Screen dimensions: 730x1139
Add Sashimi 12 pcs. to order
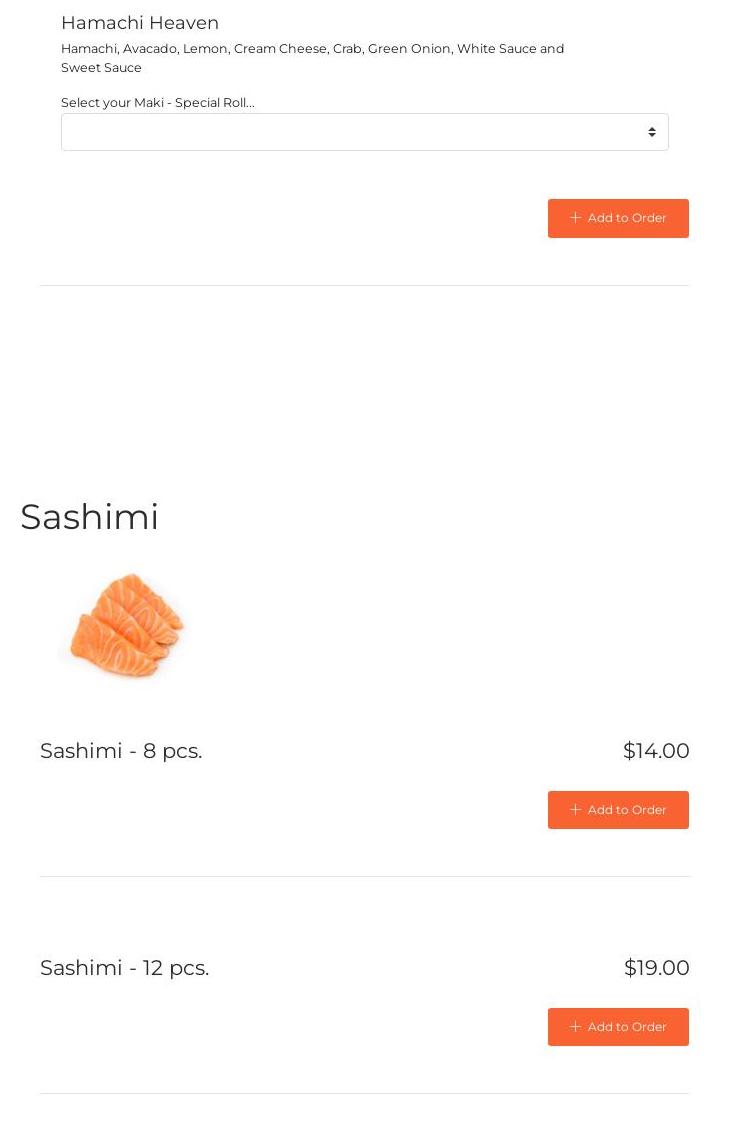[617, 1027]
